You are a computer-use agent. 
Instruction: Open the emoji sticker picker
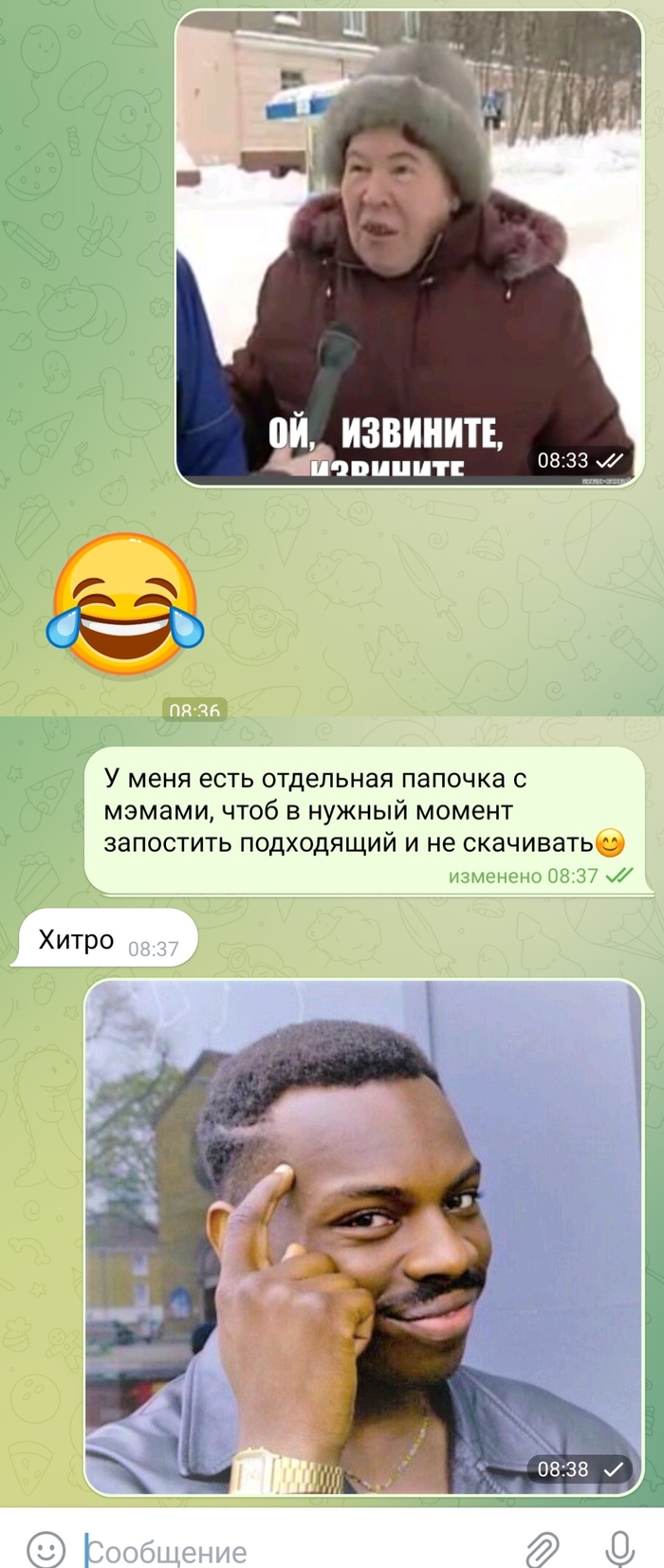45,1549
